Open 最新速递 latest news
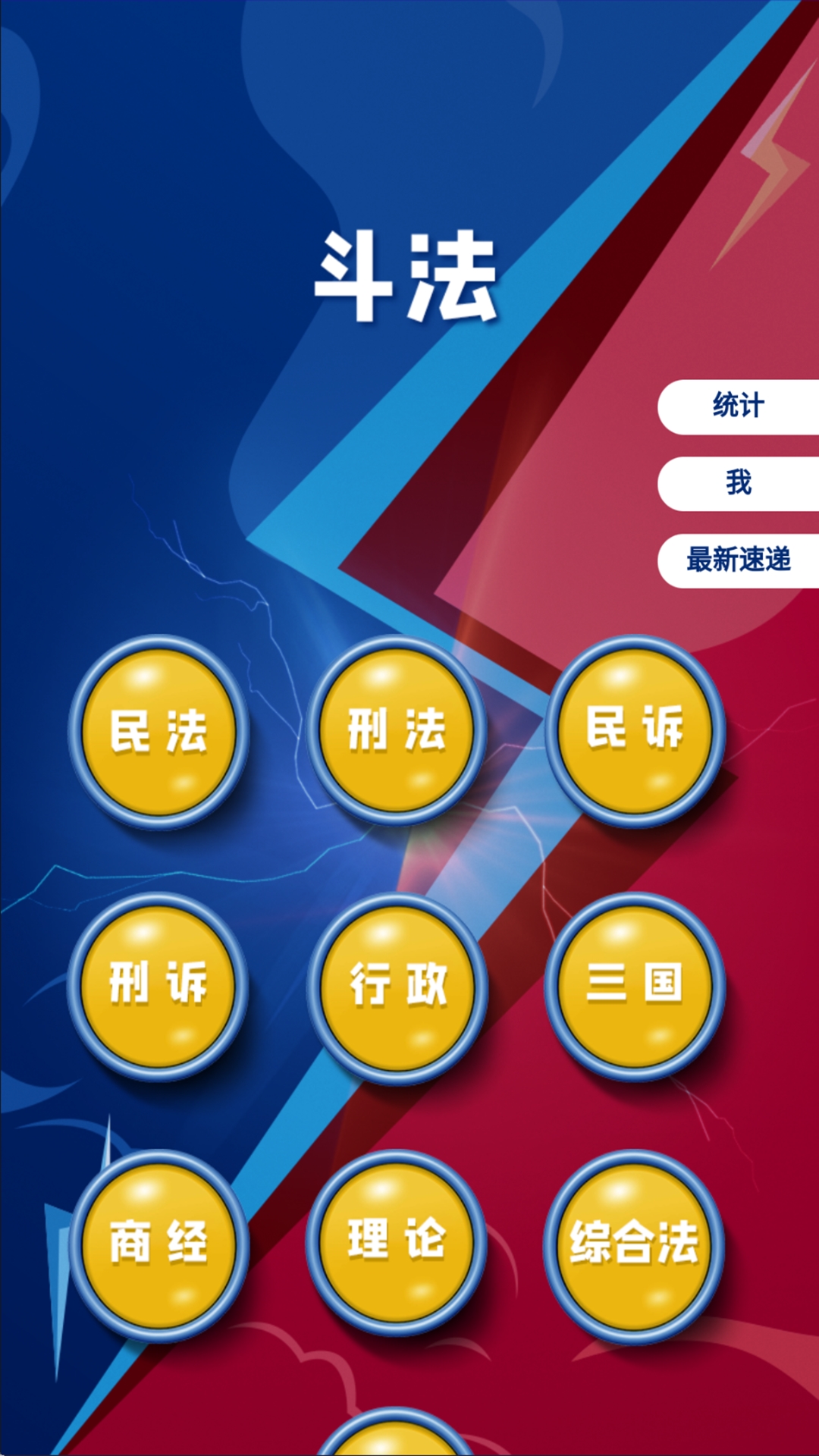 [x=738, y=560]
